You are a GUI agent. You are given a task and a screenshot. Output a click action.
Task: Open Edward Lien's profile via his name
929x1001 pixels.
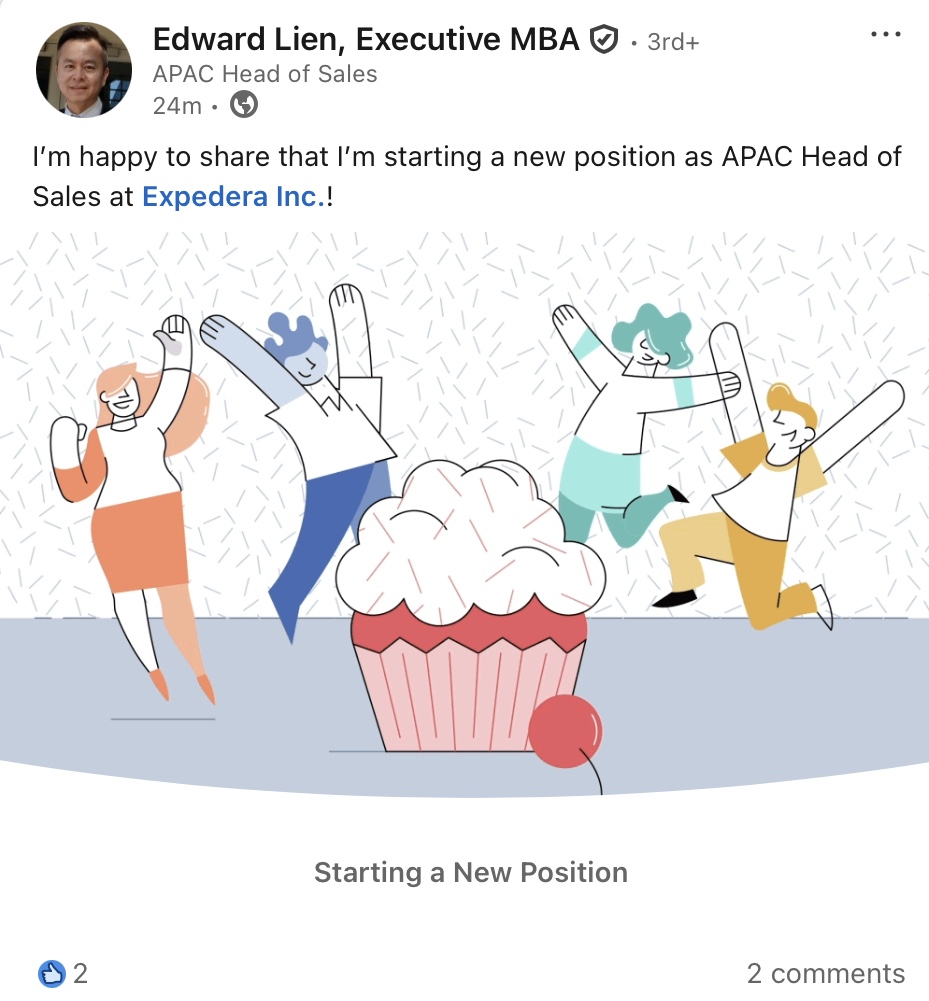click(x=365, y=40)
